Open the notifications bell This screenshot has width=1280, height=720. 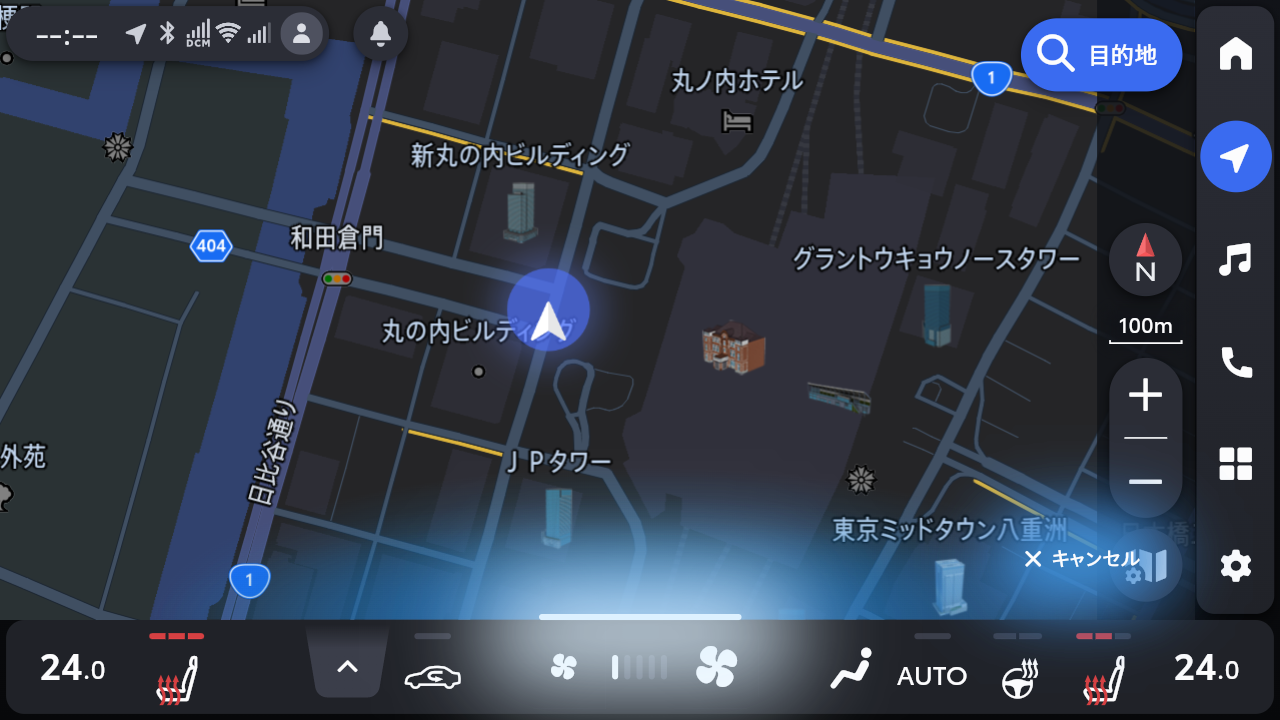click(x=380, y=34)
